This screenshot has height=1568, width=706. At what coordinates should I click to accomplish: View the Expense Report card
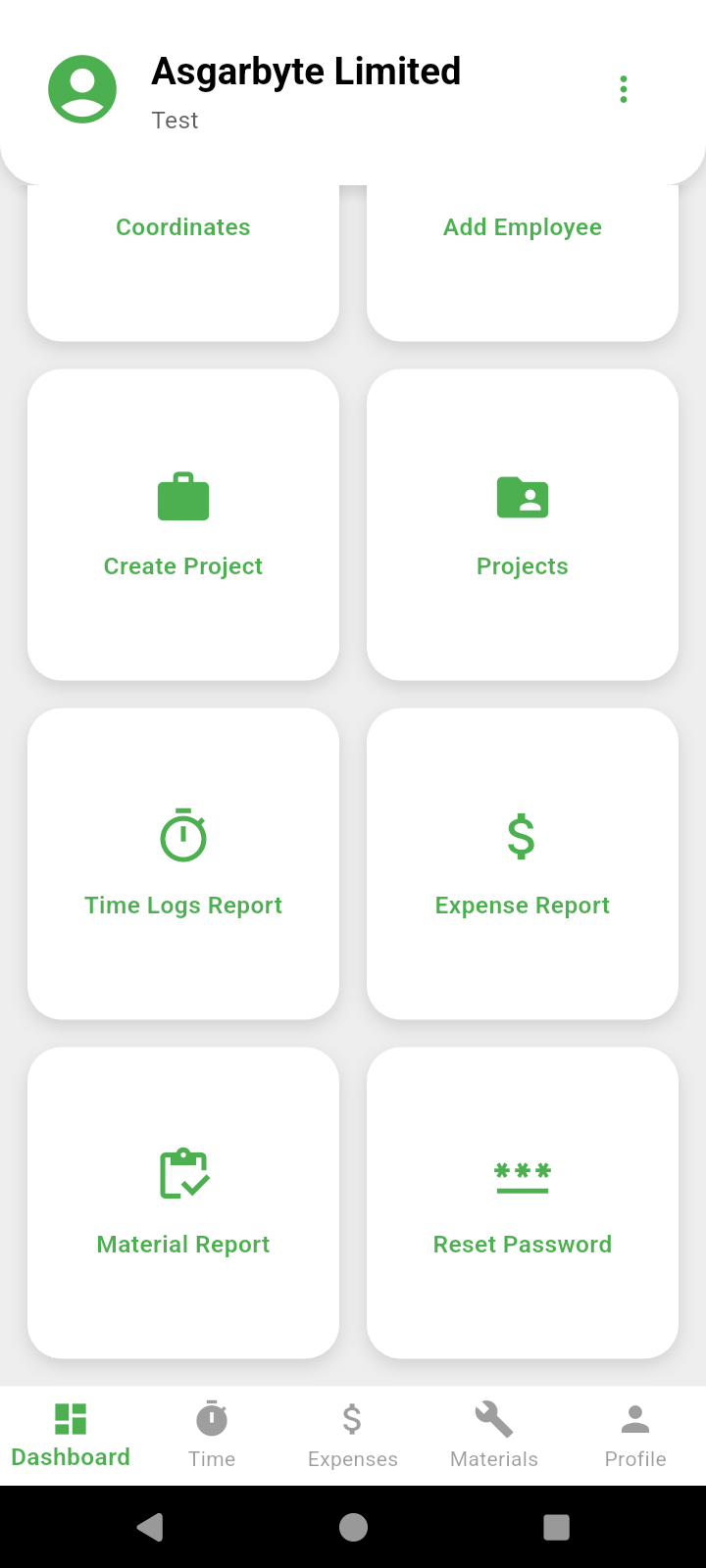point(523,864)
